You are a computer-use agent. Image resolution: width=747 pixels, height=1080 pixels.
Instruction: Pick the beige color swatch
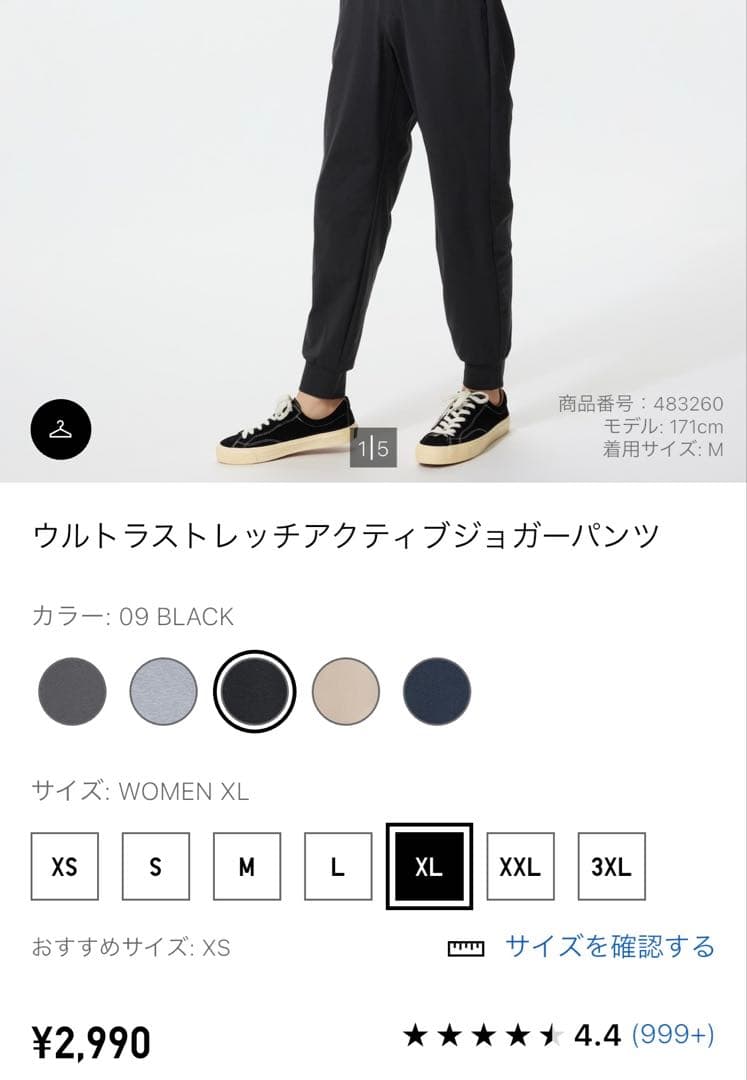(x=345, y=691)
